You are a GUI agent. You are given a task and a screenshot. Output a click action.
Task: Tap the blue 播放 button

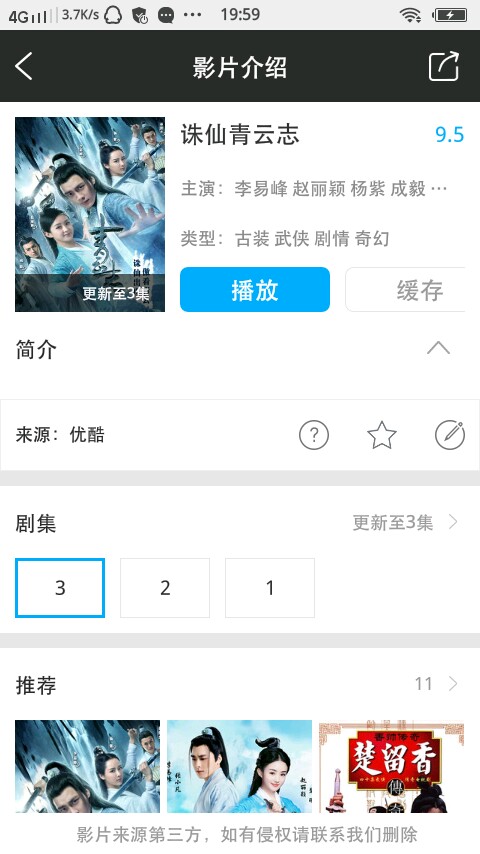pos(255,289)
